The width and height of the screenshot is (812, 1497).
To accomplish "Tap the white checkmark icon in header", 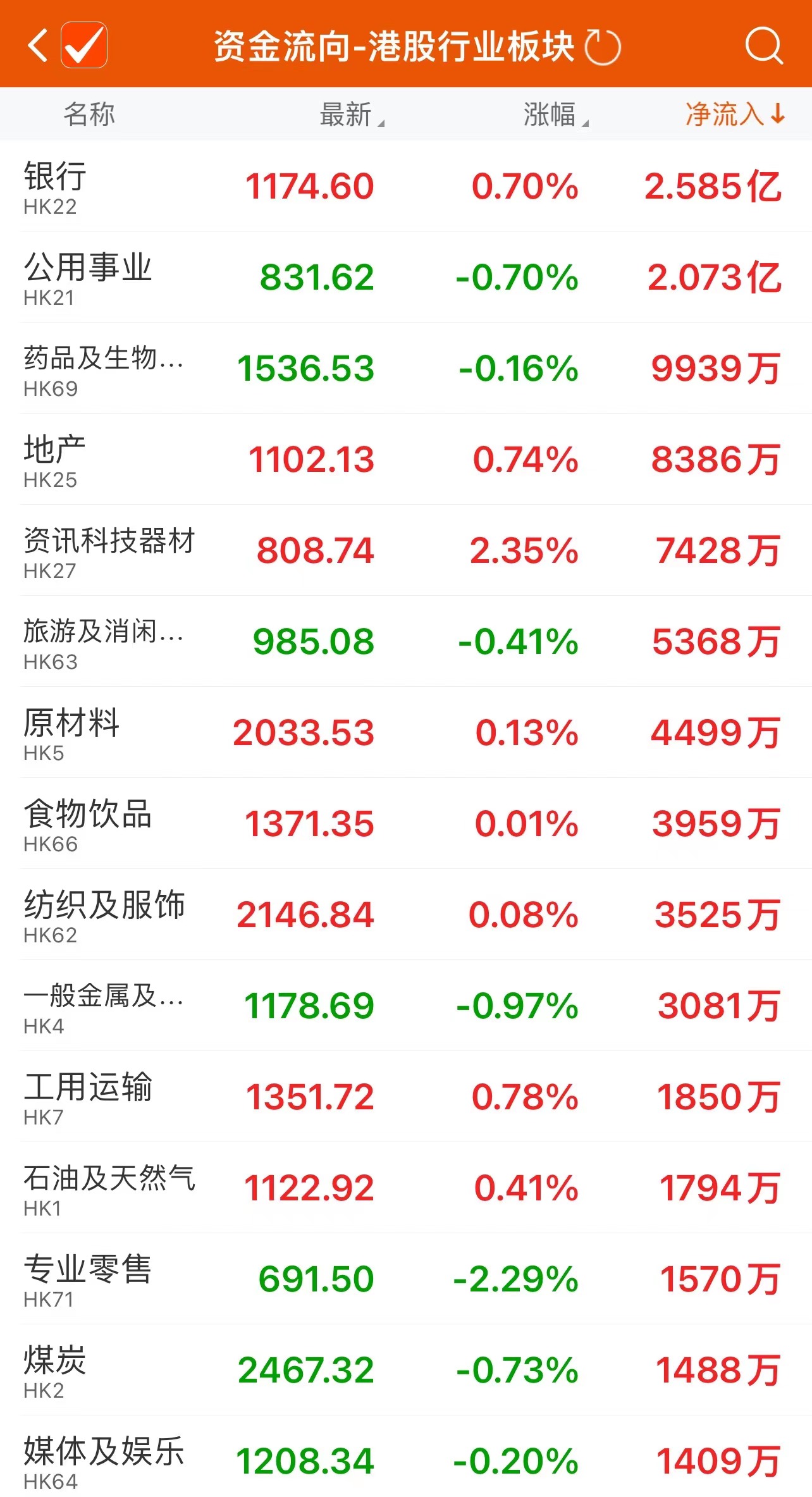I will pyautogui.click(x=84, y=46).
